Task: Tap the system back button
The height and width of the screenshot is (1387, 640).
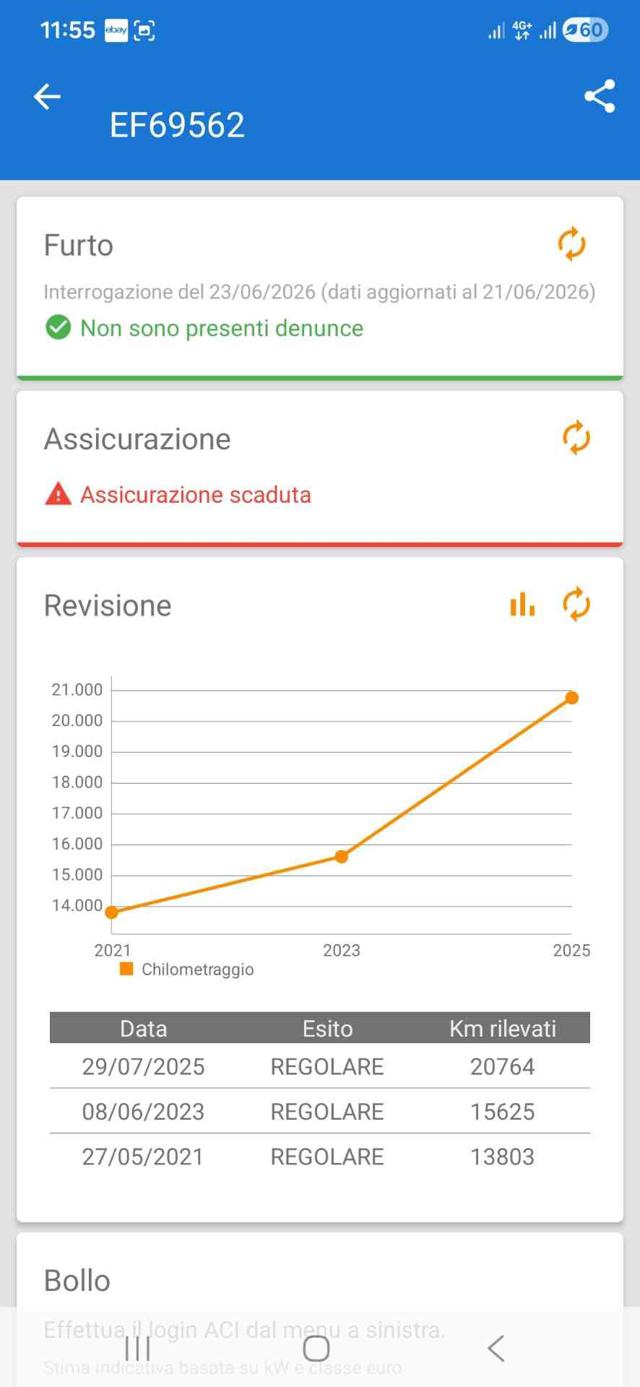Action: (x=496, y=1348)
